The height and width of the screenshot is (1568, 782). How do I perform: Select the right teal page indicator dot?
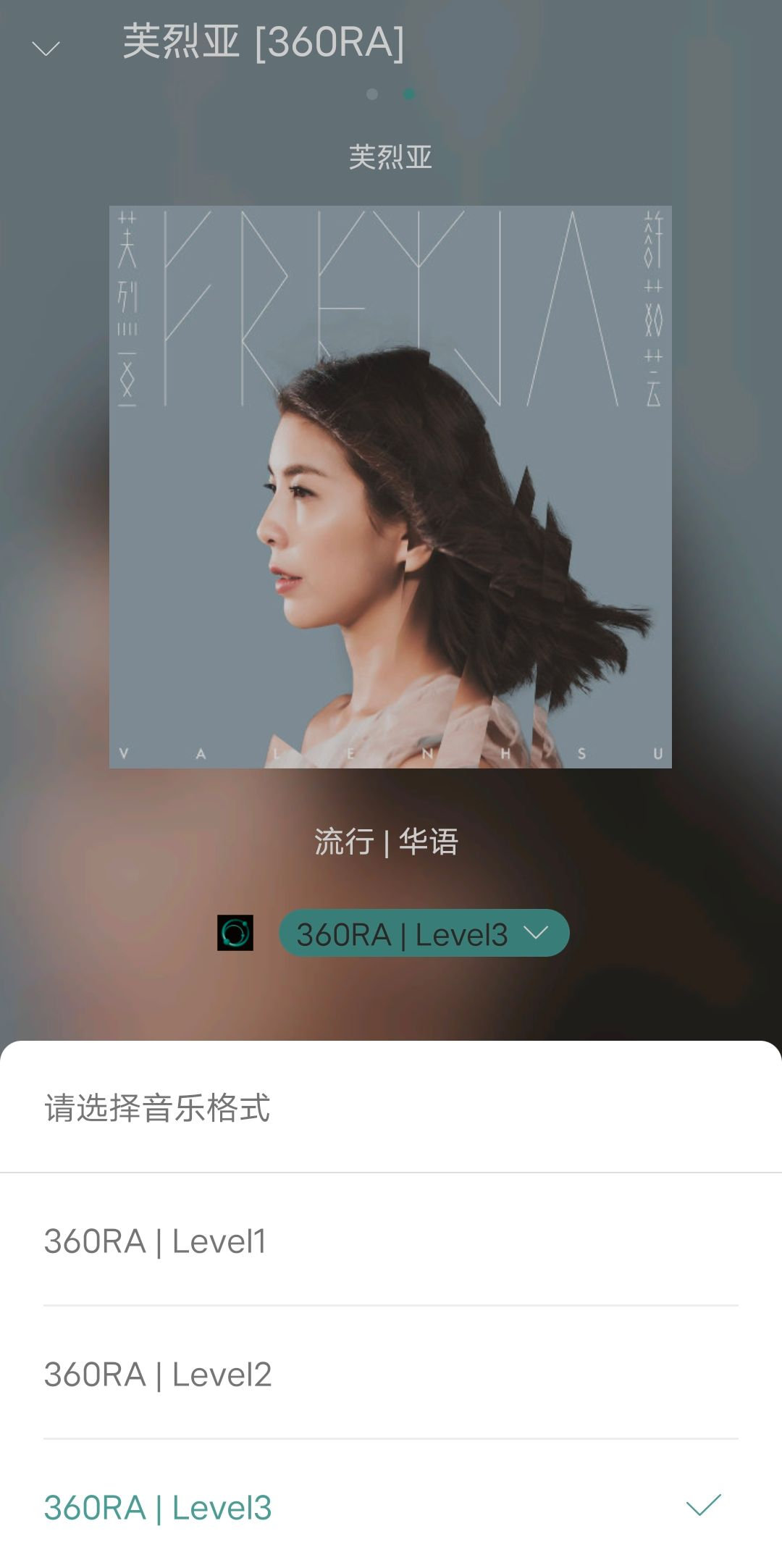(408, 93)
